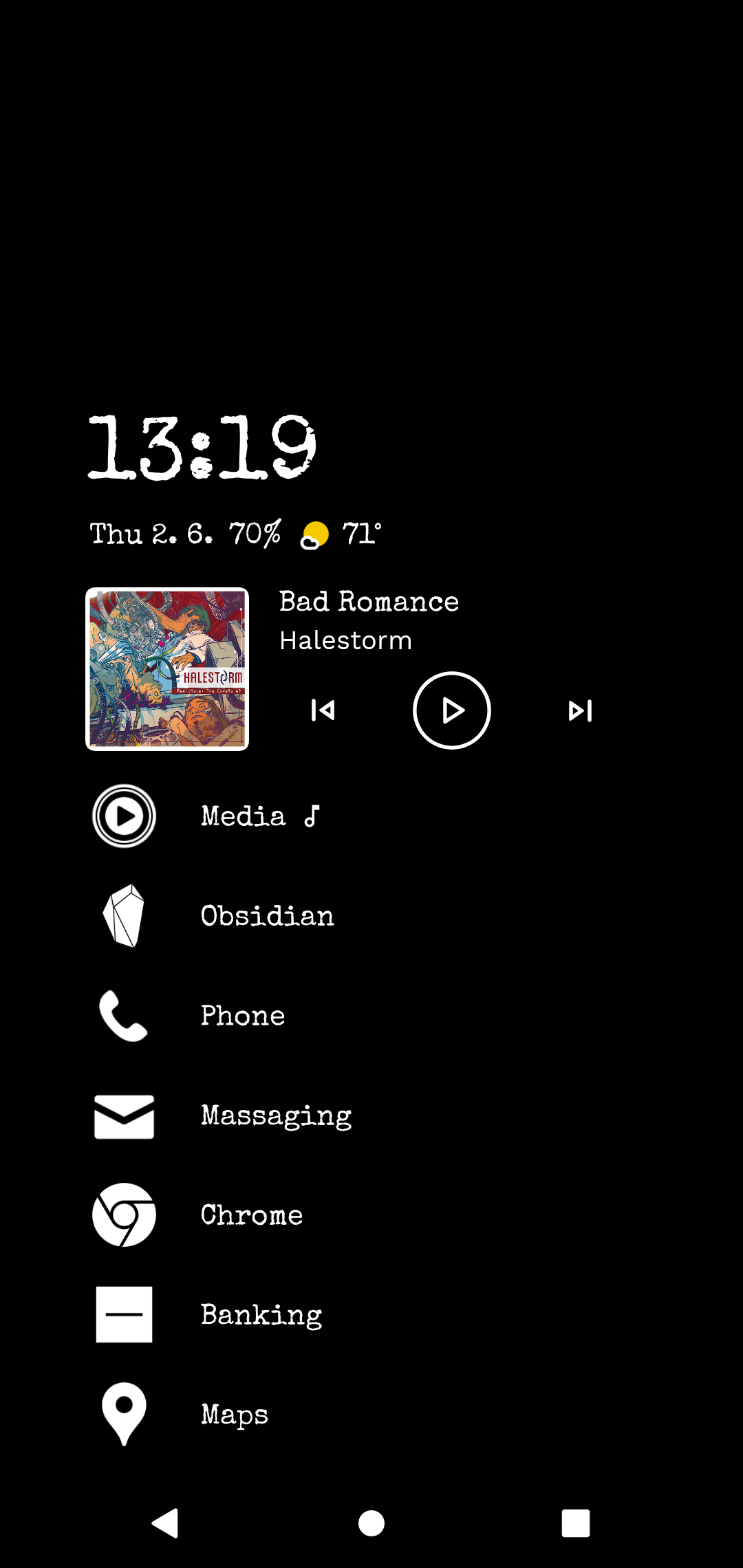Play Bad Romance in the music widget

tap(451, 710)
